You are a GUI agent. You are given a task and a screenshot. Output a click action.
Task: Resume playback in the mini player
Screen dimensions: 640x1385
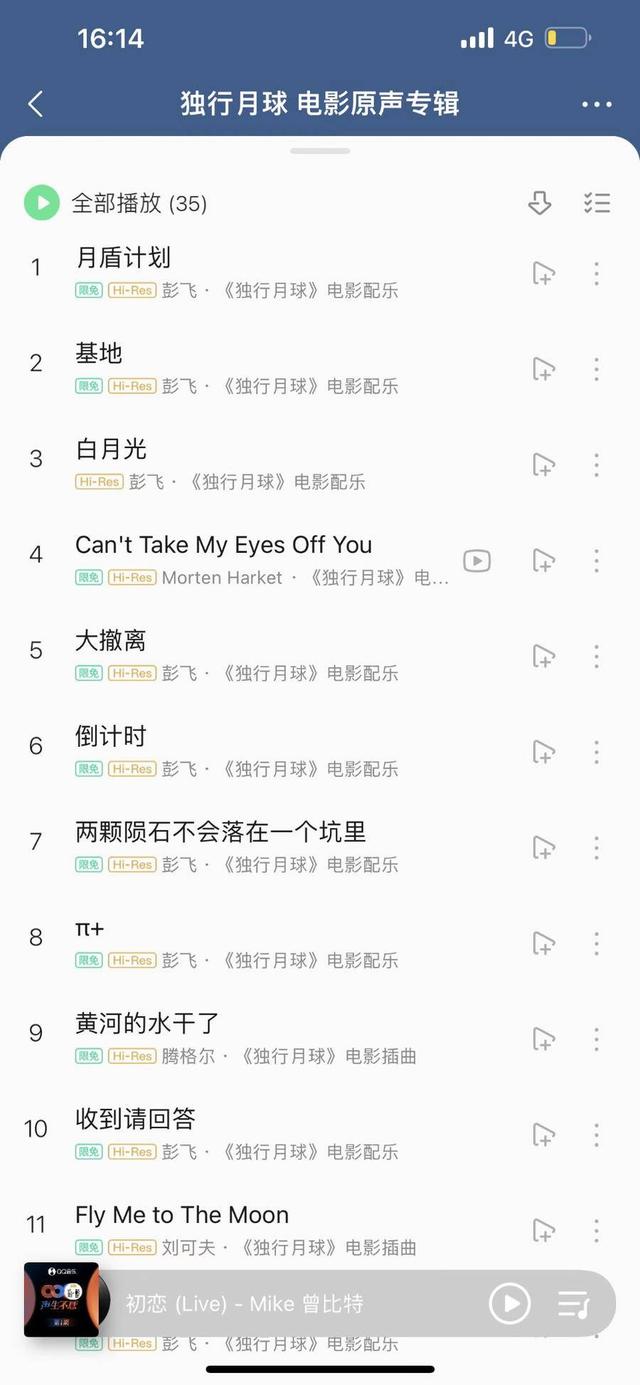tap(509, 1304)
